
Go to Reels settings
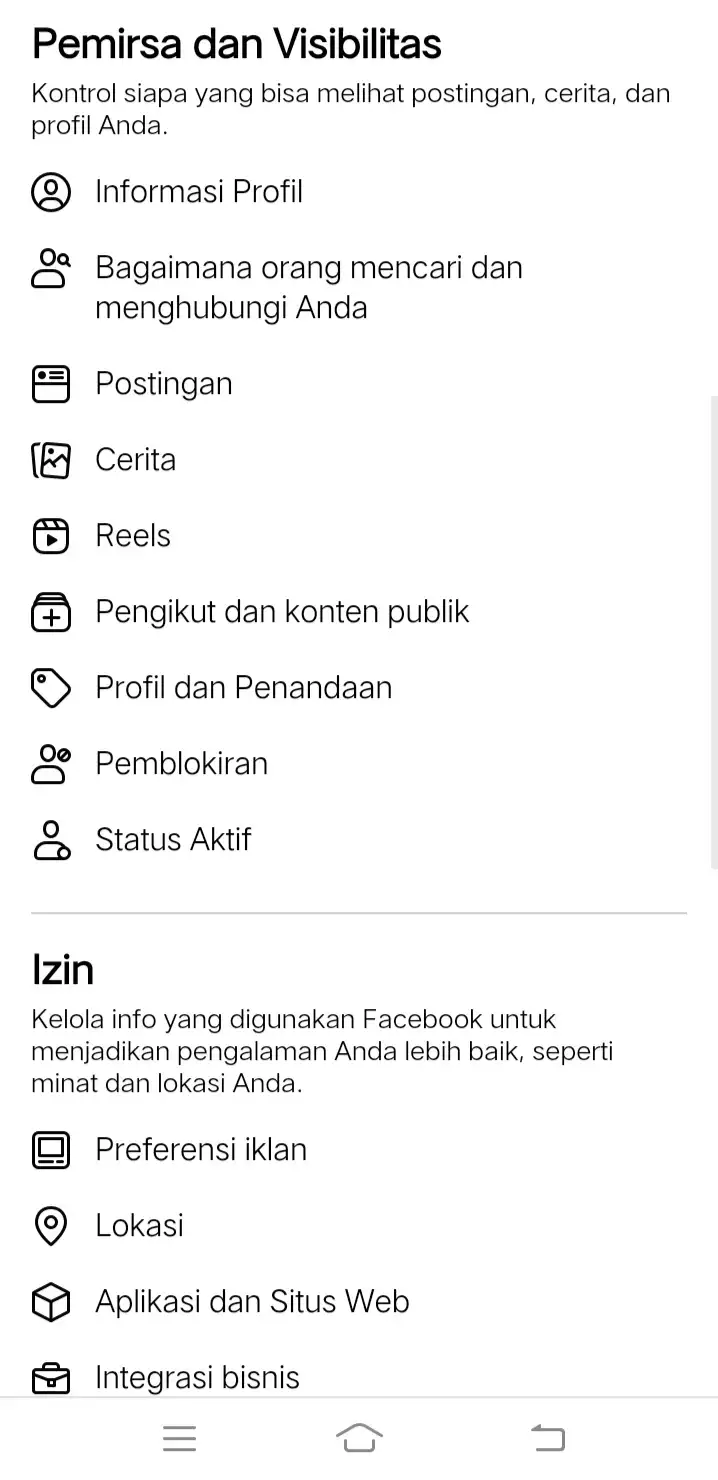click(x=132, y=536)
